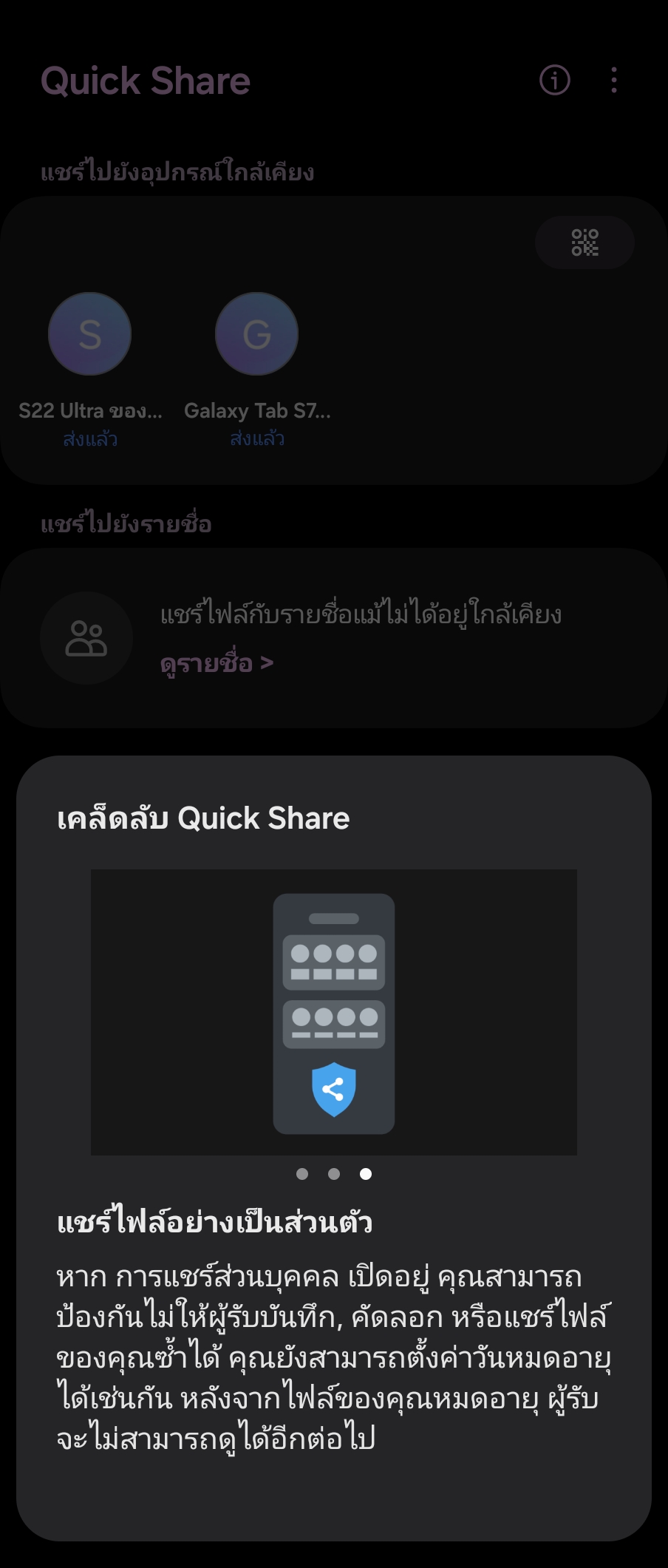The image size is (668, 1568).
Task: Share to Galaxy Tab S7 device
Action: pos(256,334)
